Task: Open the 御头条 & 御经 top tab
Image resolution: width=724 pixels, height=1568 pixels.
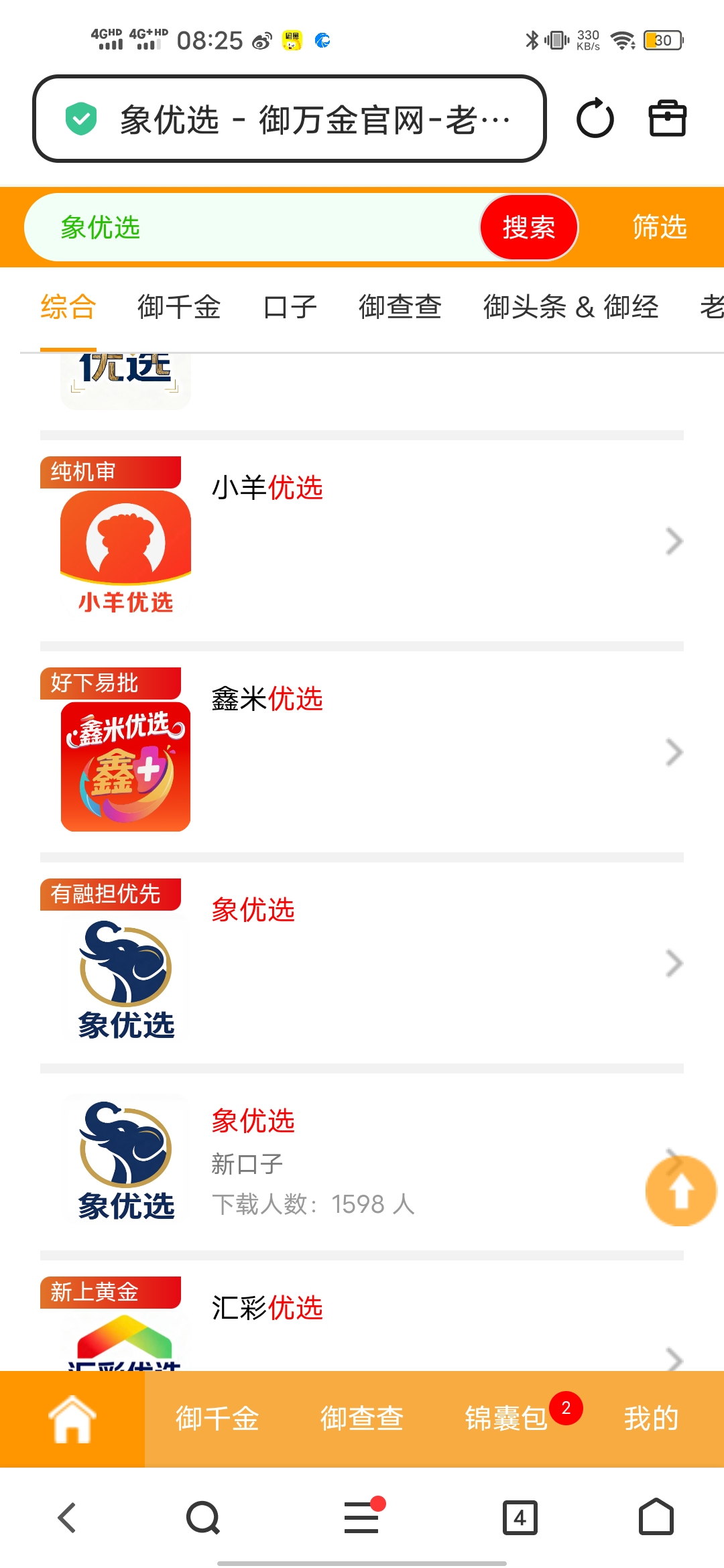Action: [x=570, y=307]
